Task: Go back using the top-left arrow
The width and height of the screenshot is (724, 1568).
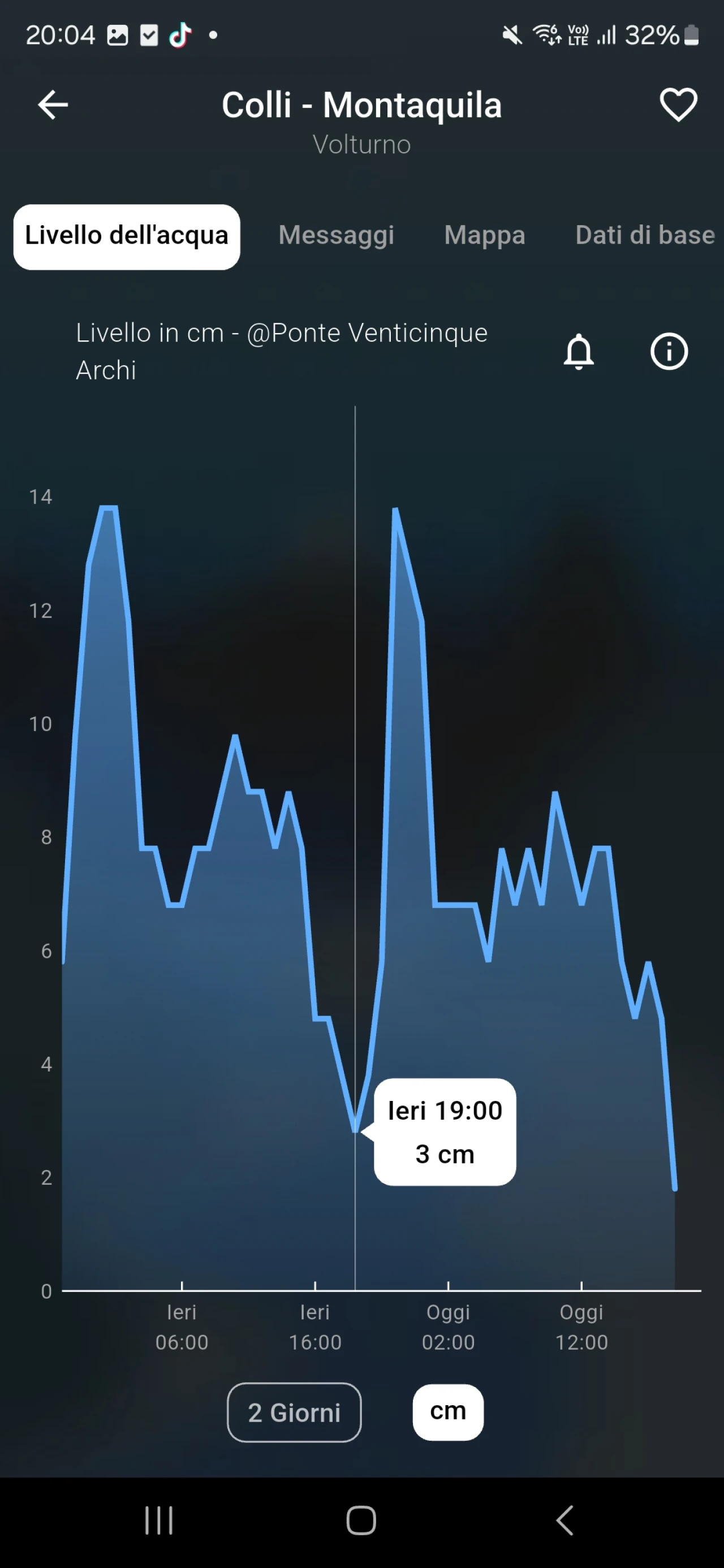Action: [x=53, y=105]
